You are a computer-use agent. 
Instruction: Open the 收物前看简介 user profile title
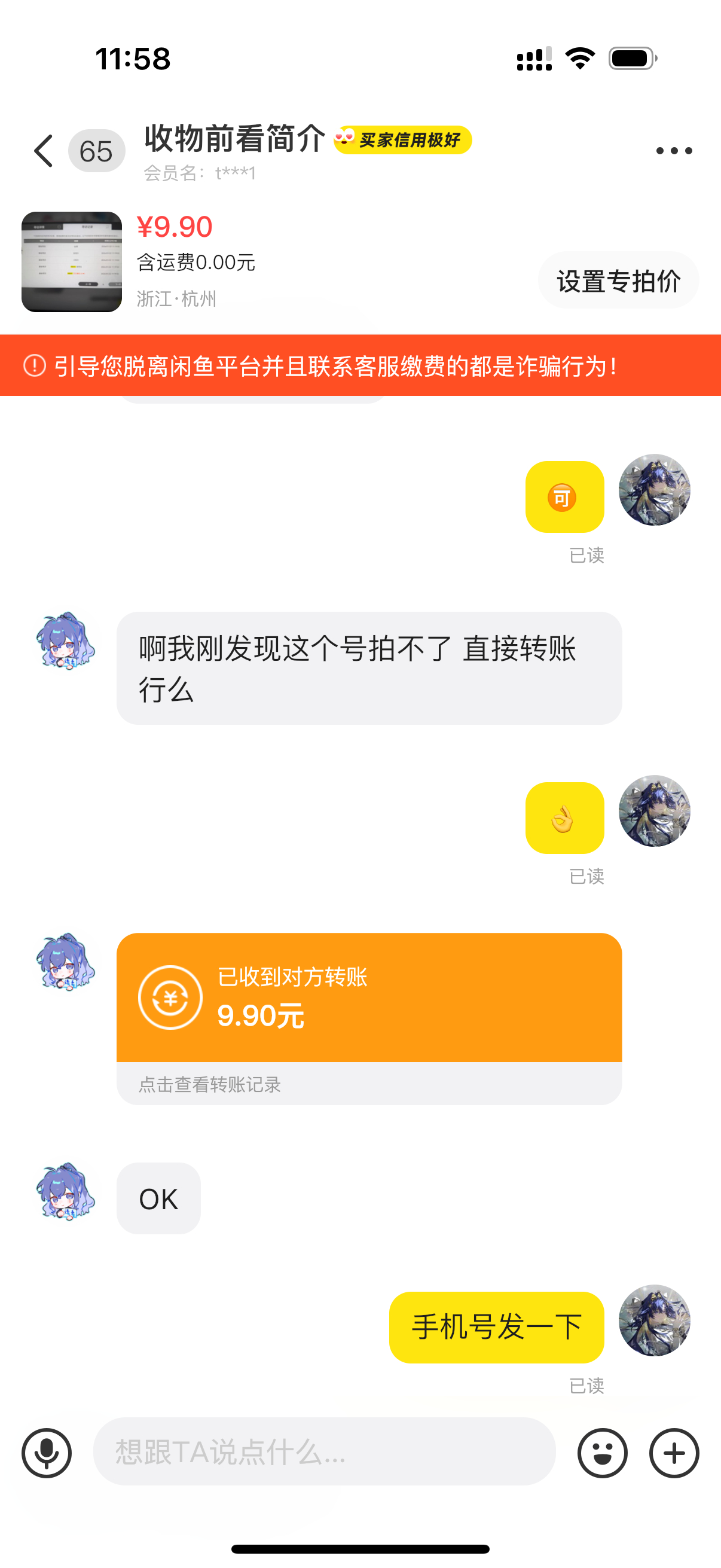235,139
